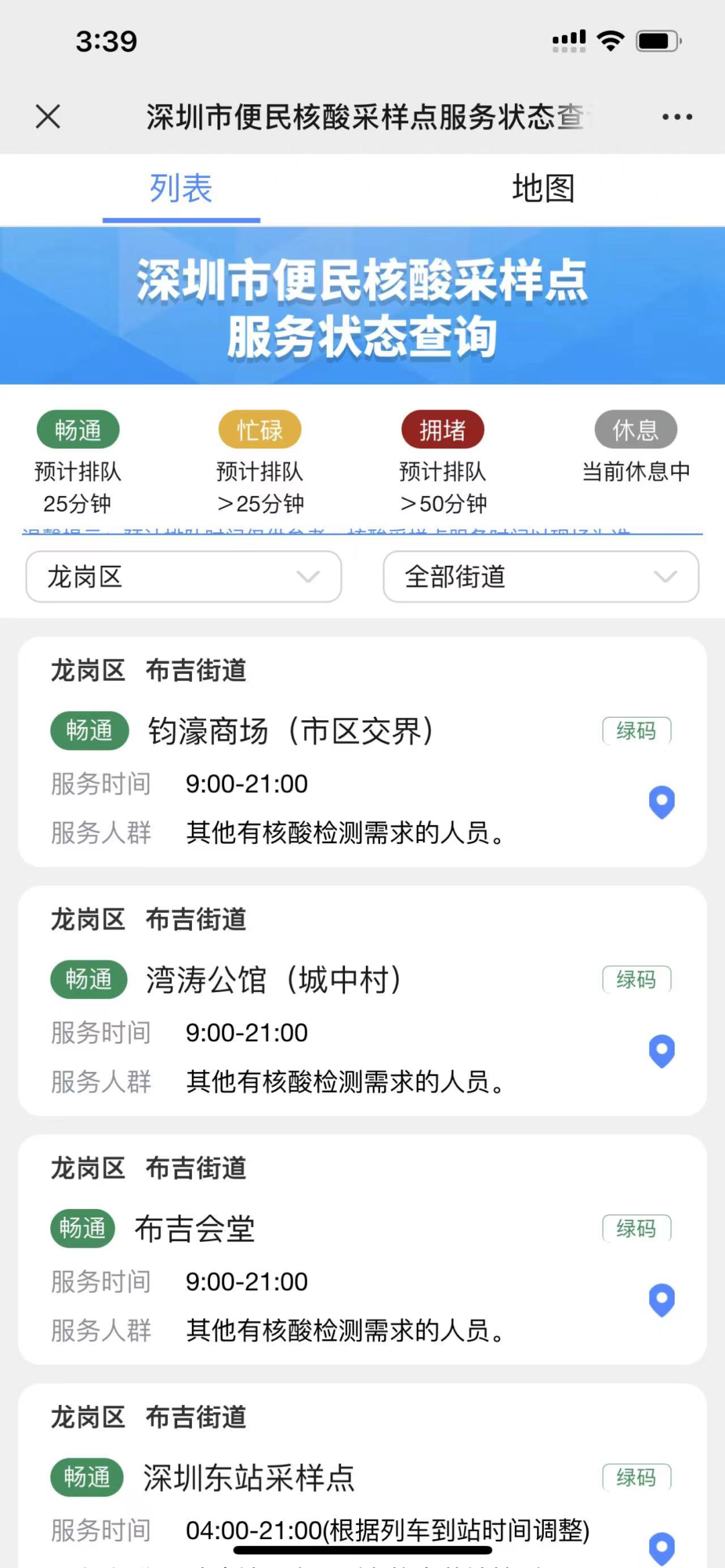
Task: Expand the 全部街道 street dropdown
Action: tap(541, 577)
